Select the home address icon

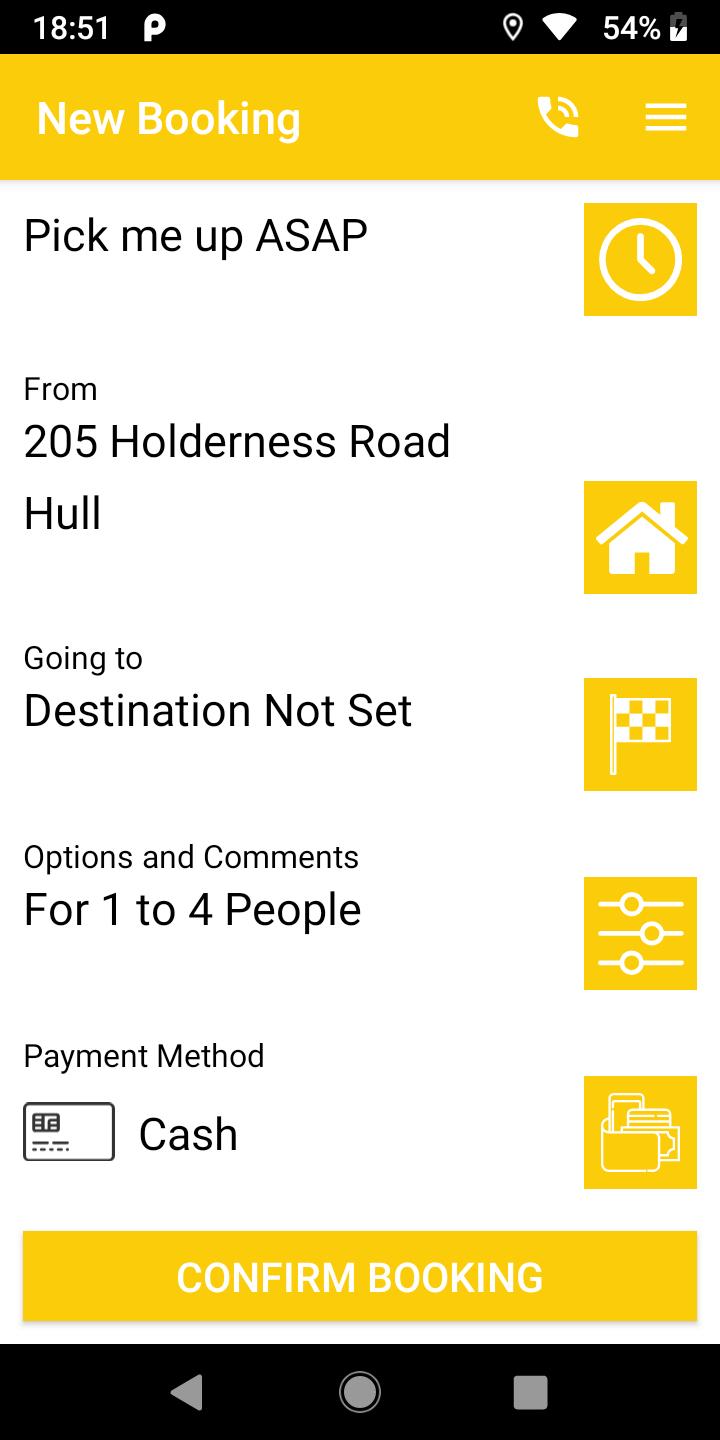pos(640,536)
